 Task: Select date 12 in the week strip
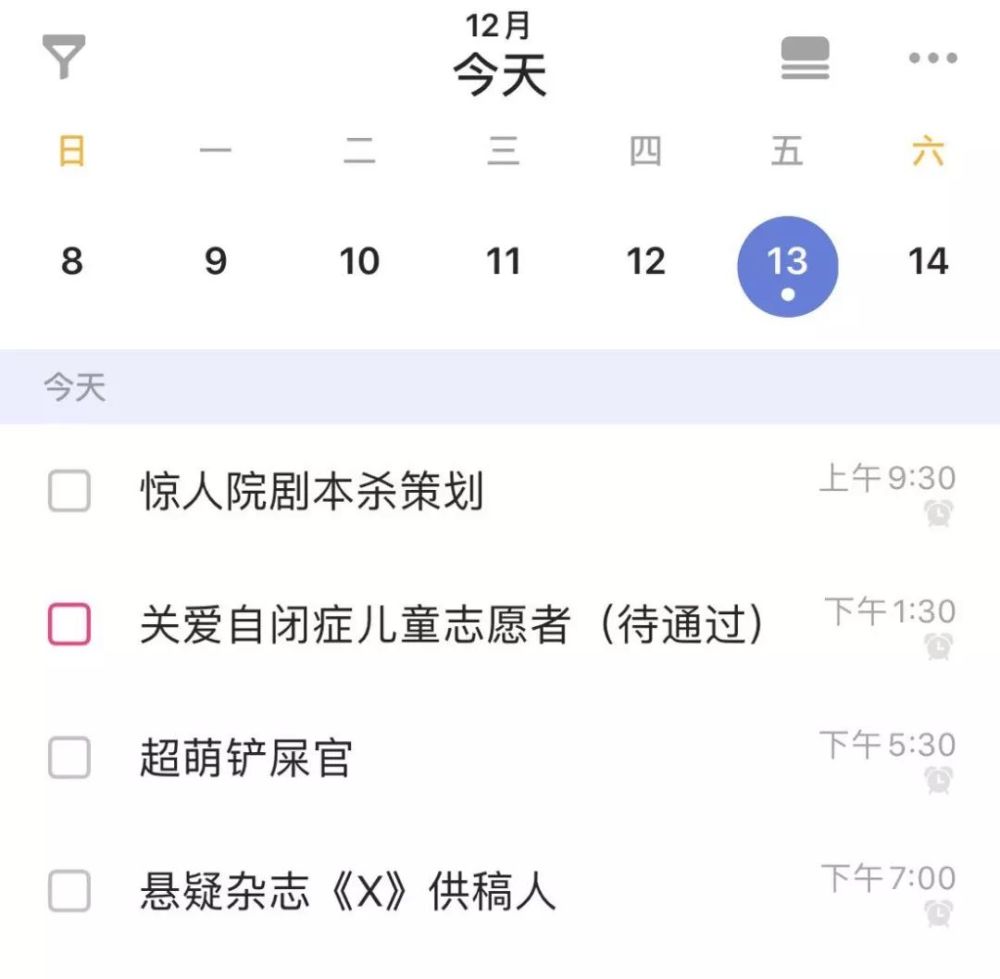point(645,262)
